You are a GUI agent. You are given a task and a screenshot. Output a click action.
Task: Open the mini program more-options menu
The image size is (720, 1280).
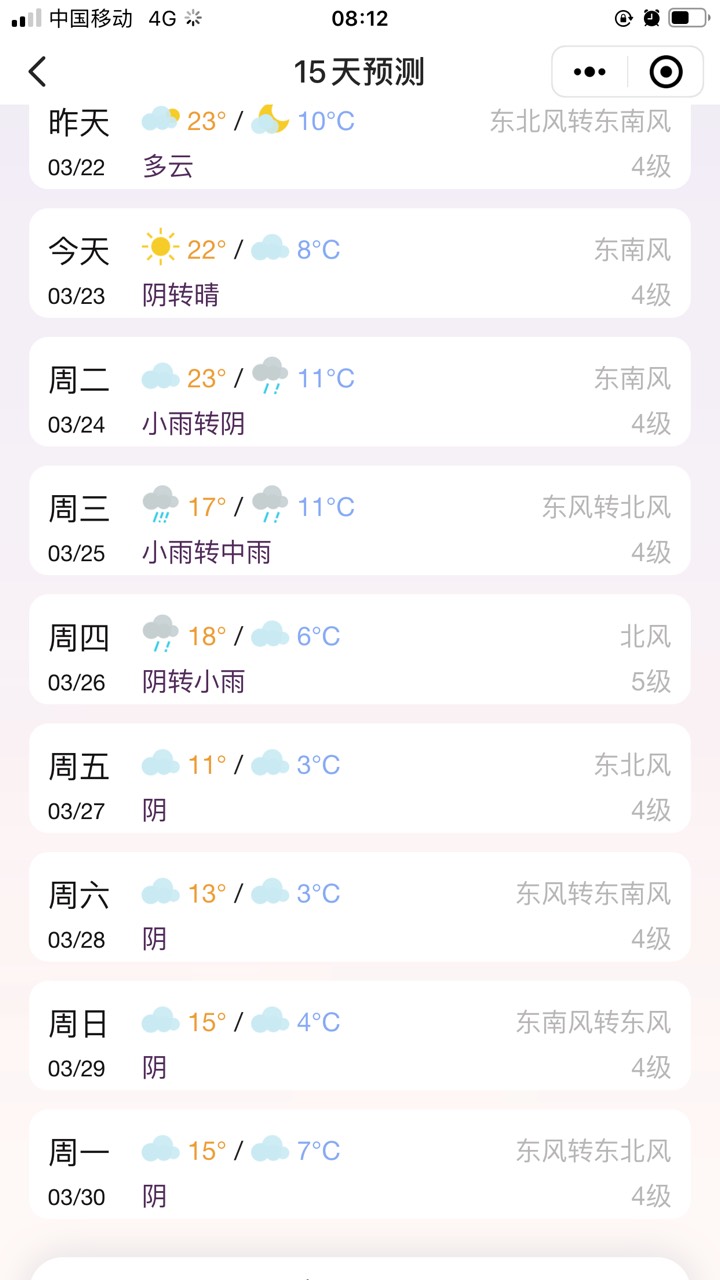(x=590, y=72)
